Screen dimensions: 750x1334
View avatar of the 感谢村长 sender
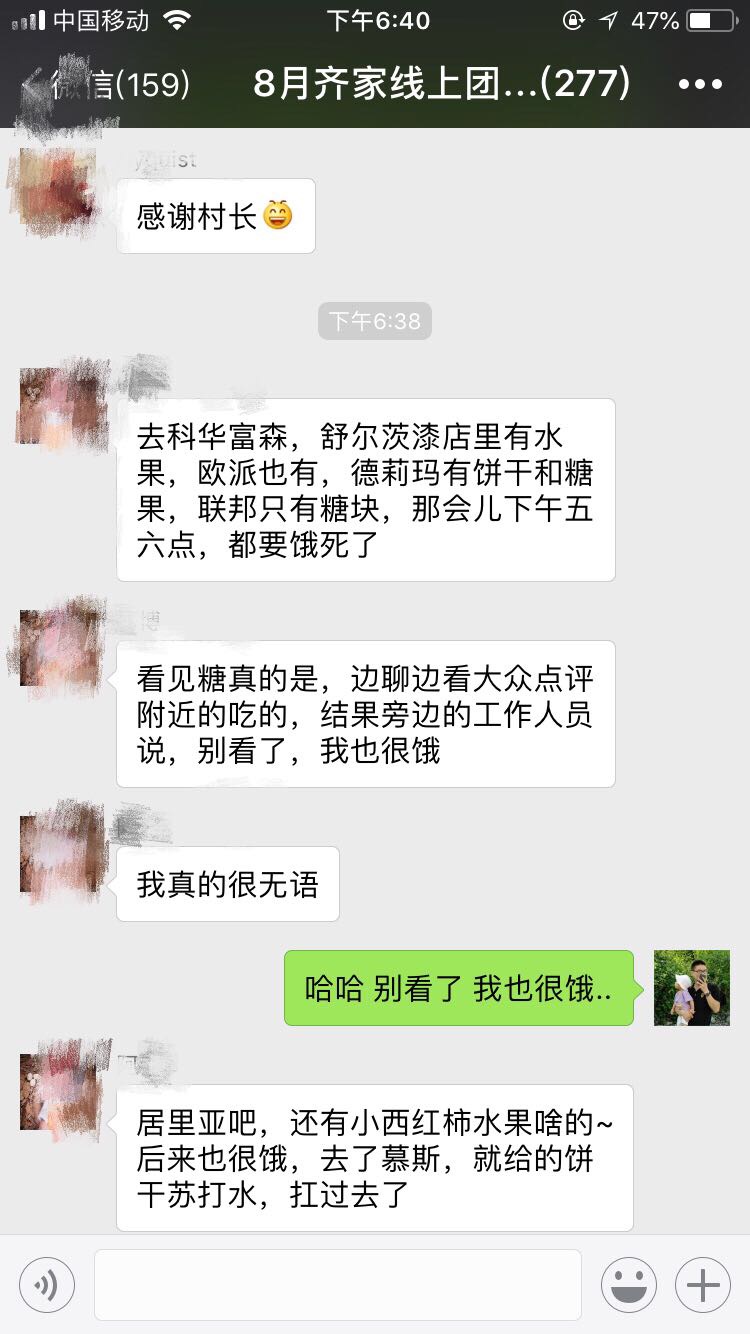click(57, 190)
